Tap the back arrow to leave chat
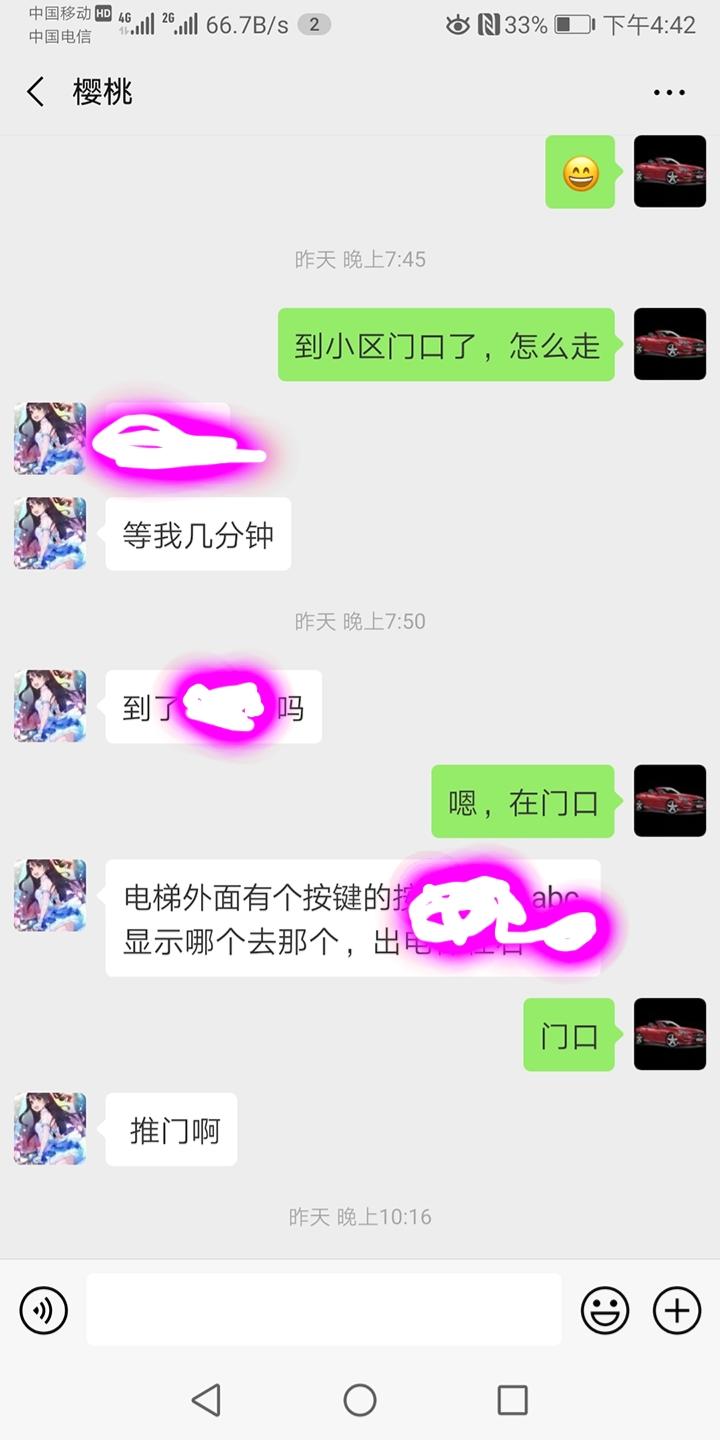This screenshot has height=1440, width=720. point(35,92)
